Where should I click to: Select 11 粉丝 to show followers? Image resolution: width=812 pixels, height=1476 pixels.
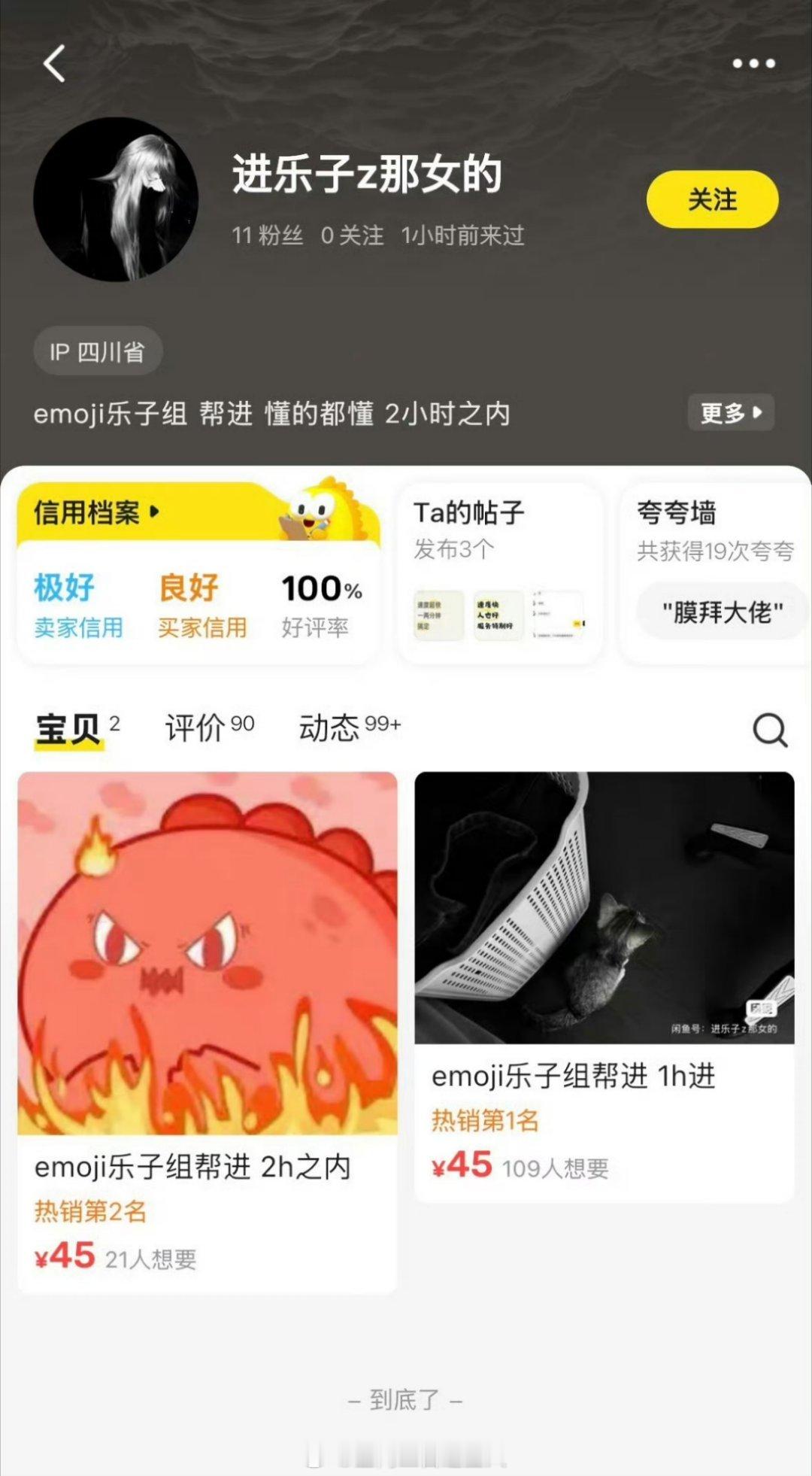pos(267,235)
